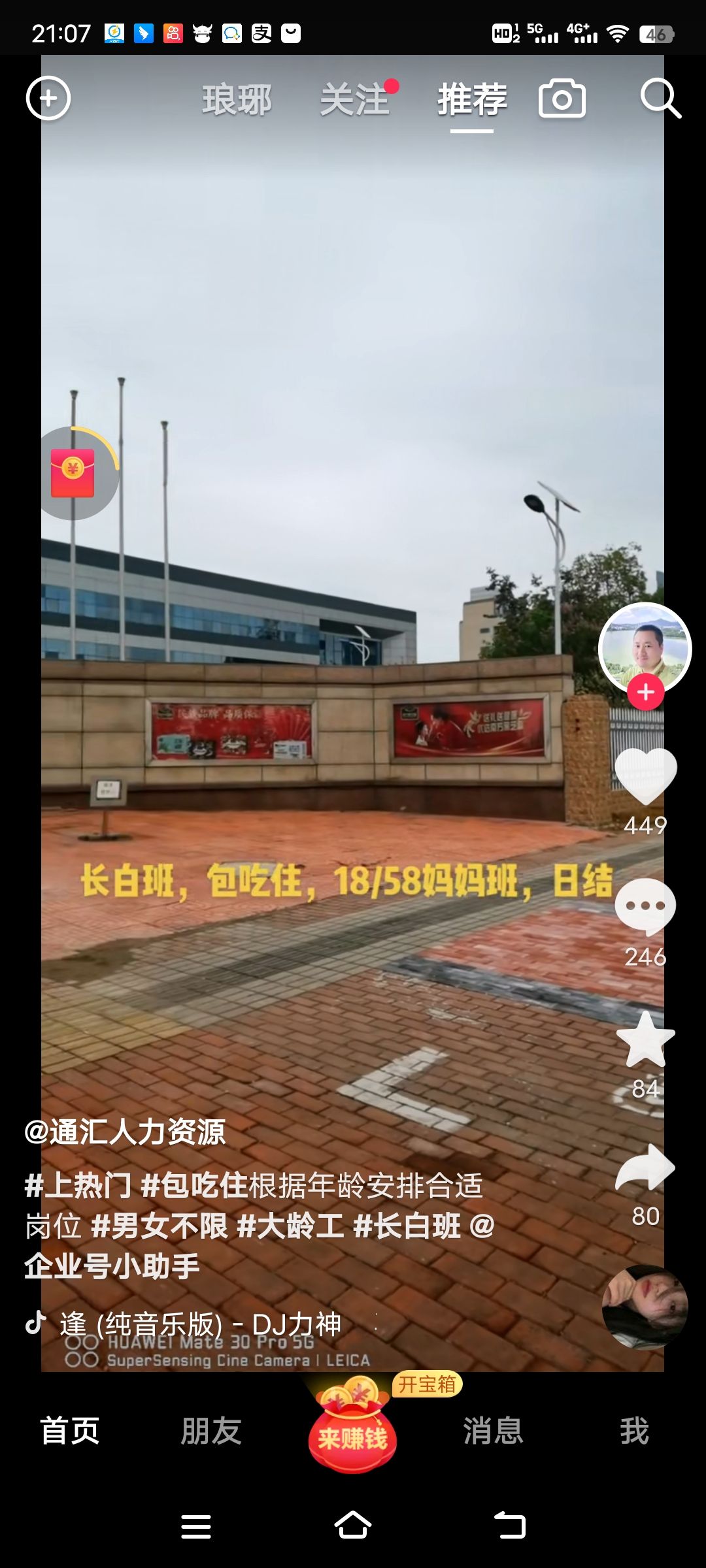This screenshot has width=706, height=1568.
Task: Favorite this video with the star
Action: tap(645, 1040)
